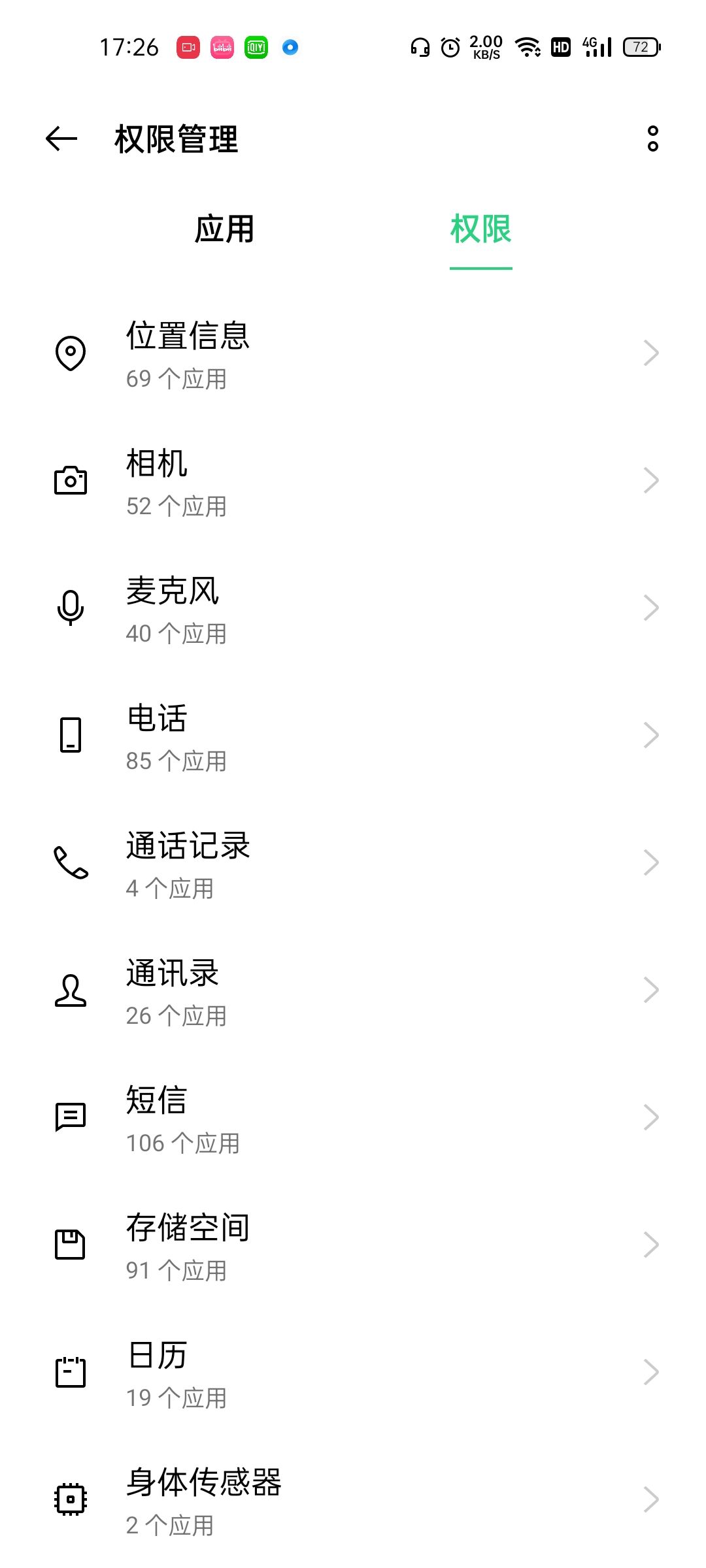706x1568 pixels.
Task: Open the 短信 permission row
Action: [x=353, y=1118]
